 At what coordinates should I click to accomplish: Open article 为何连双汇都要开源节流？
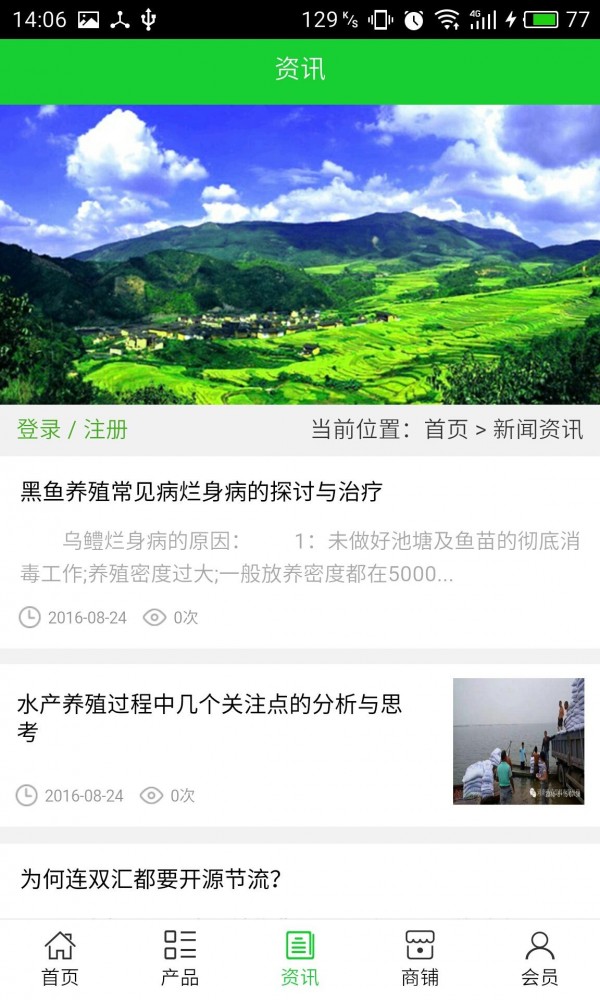[x=151, y=880]
